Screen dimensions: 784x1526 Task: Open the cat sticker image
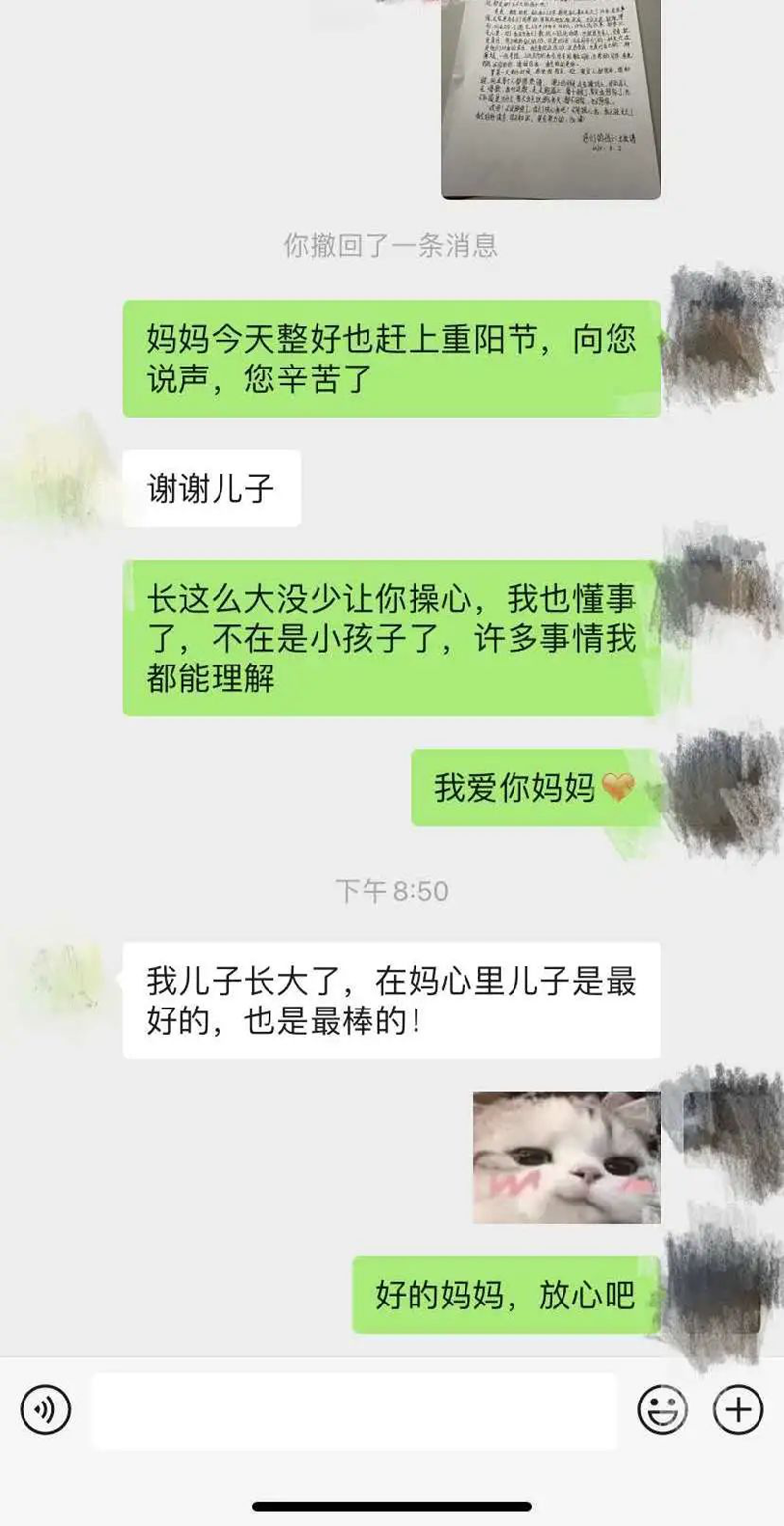[x=566, y=1157]
